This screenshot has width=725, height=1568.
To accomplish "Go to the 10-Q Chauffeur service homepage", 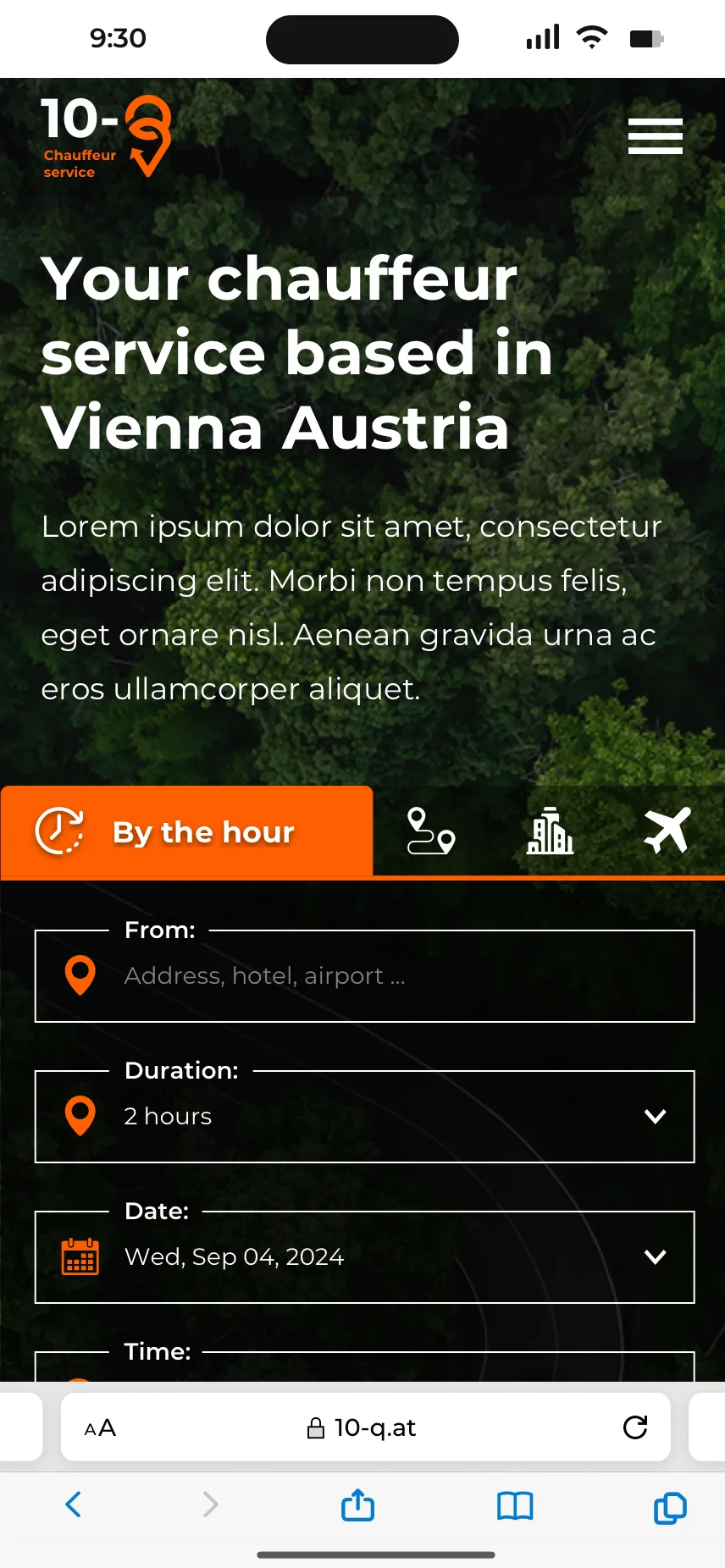I will point(106,136).
